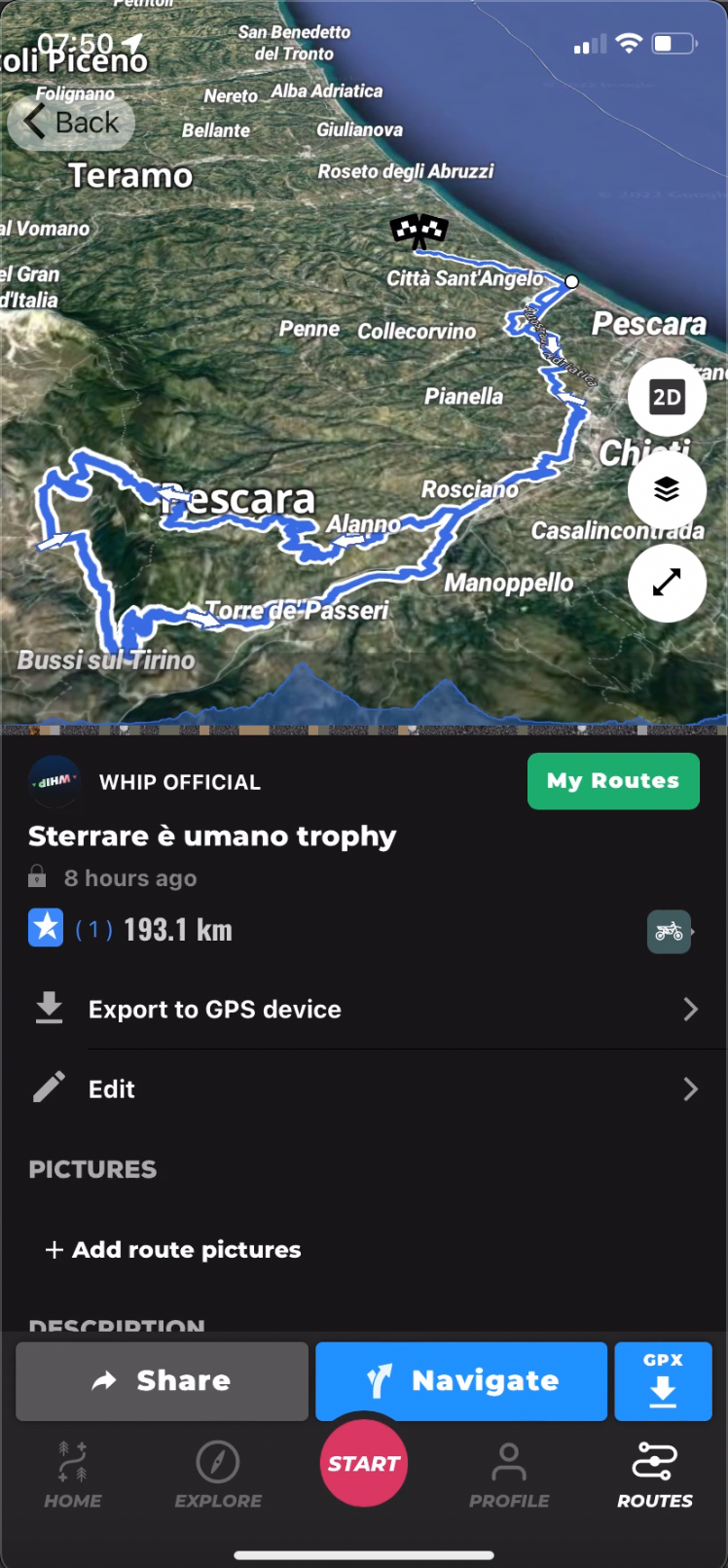Add route pictures

[x=173, y=1250]
